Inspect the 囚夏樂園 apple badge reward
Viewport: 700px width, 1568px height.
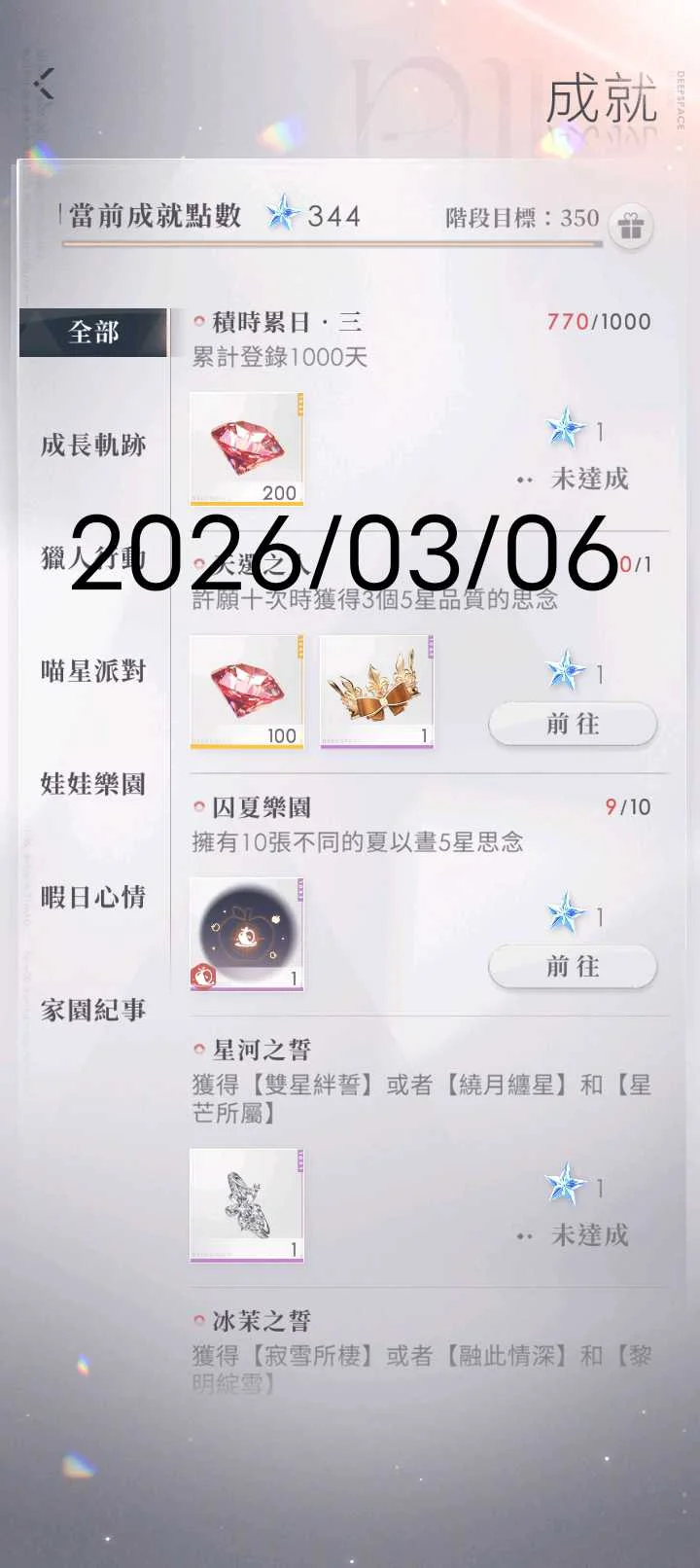pos(247,935)
